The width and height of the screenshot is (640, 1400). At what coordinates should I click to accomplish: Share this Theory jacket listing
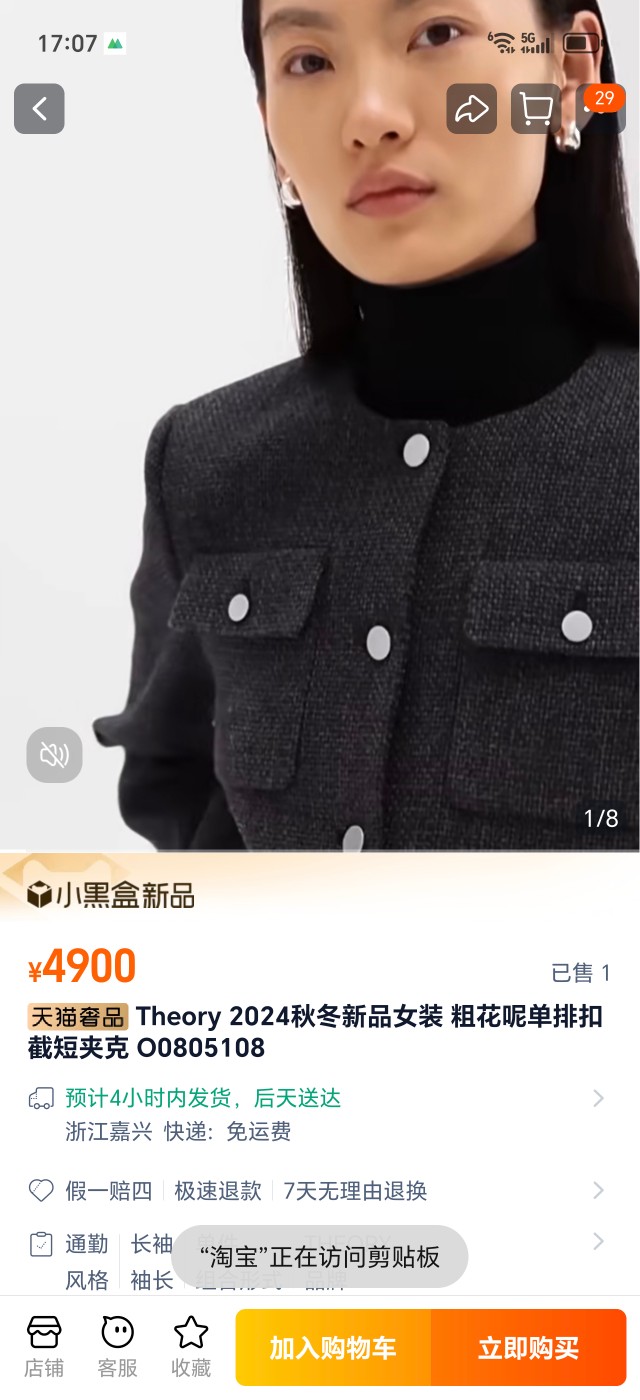pos(471,109)
